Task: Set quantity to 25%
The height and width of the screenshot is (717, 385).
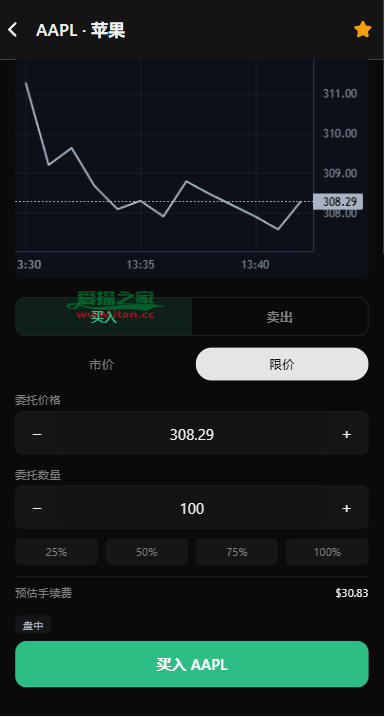Action: pyautogui.click(x=57, y=552)
